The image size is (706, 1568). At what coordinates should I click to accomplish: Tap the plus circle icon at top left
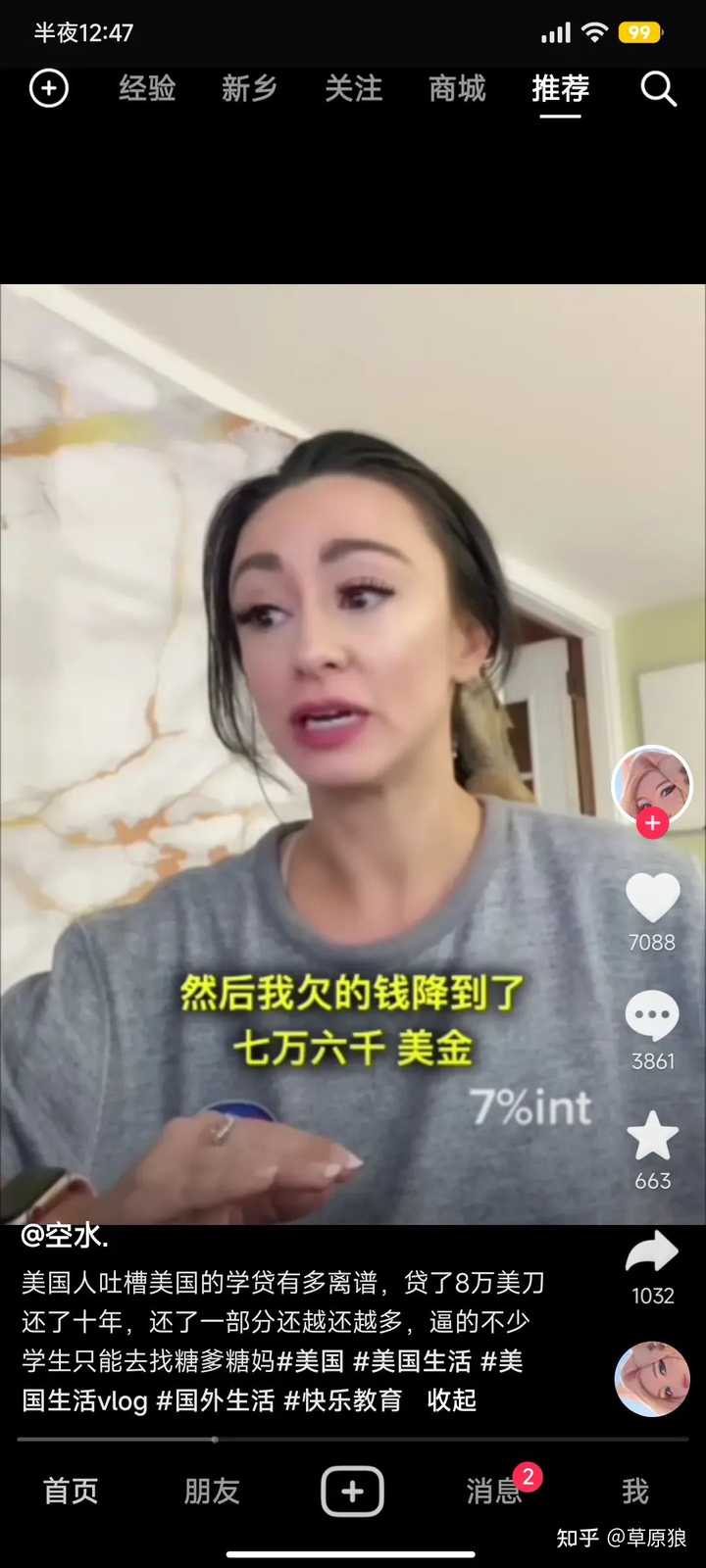(48, 88)
